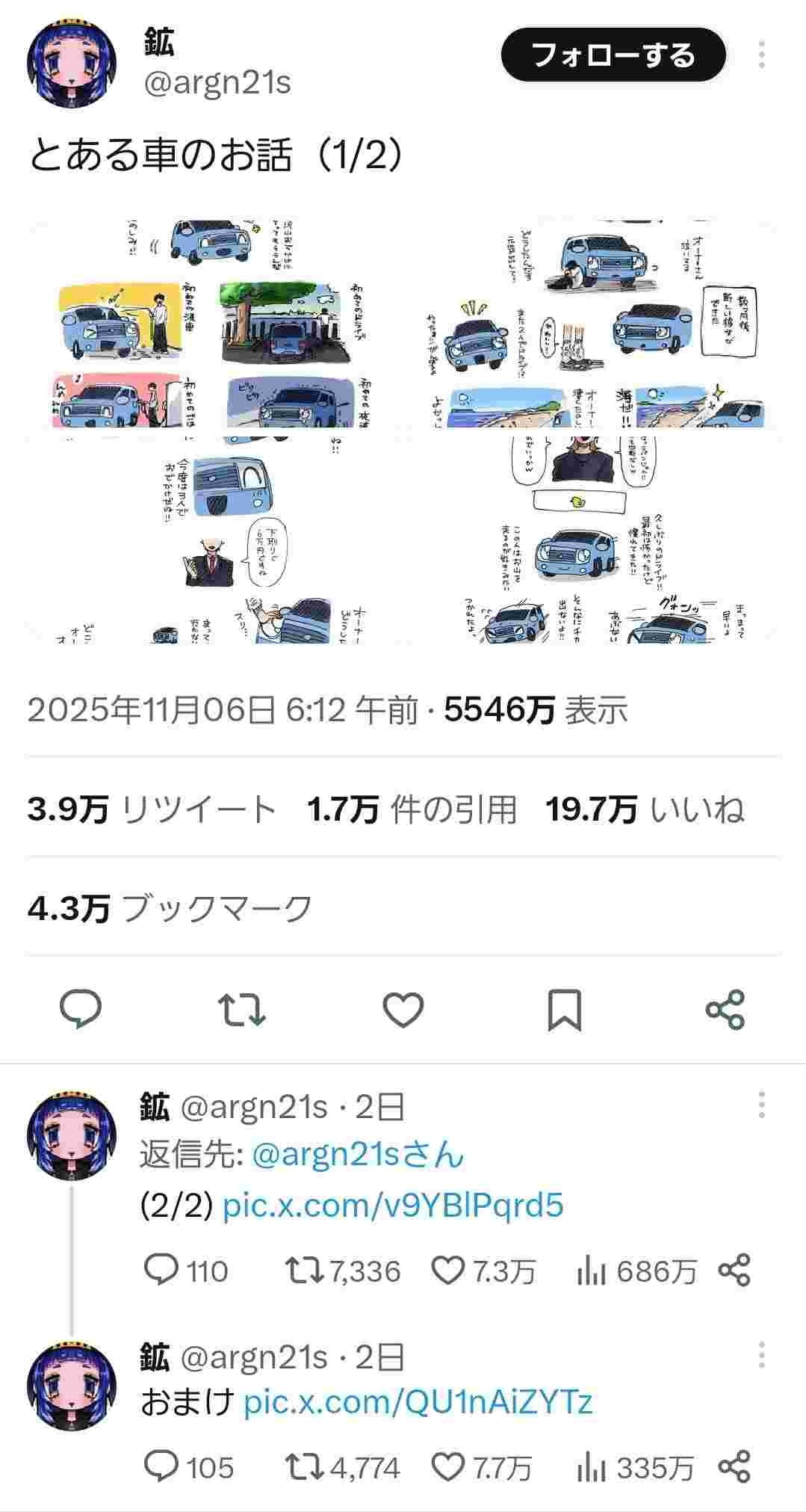
Task: Retweet the おまけ reply
Action: point(305,1467)
